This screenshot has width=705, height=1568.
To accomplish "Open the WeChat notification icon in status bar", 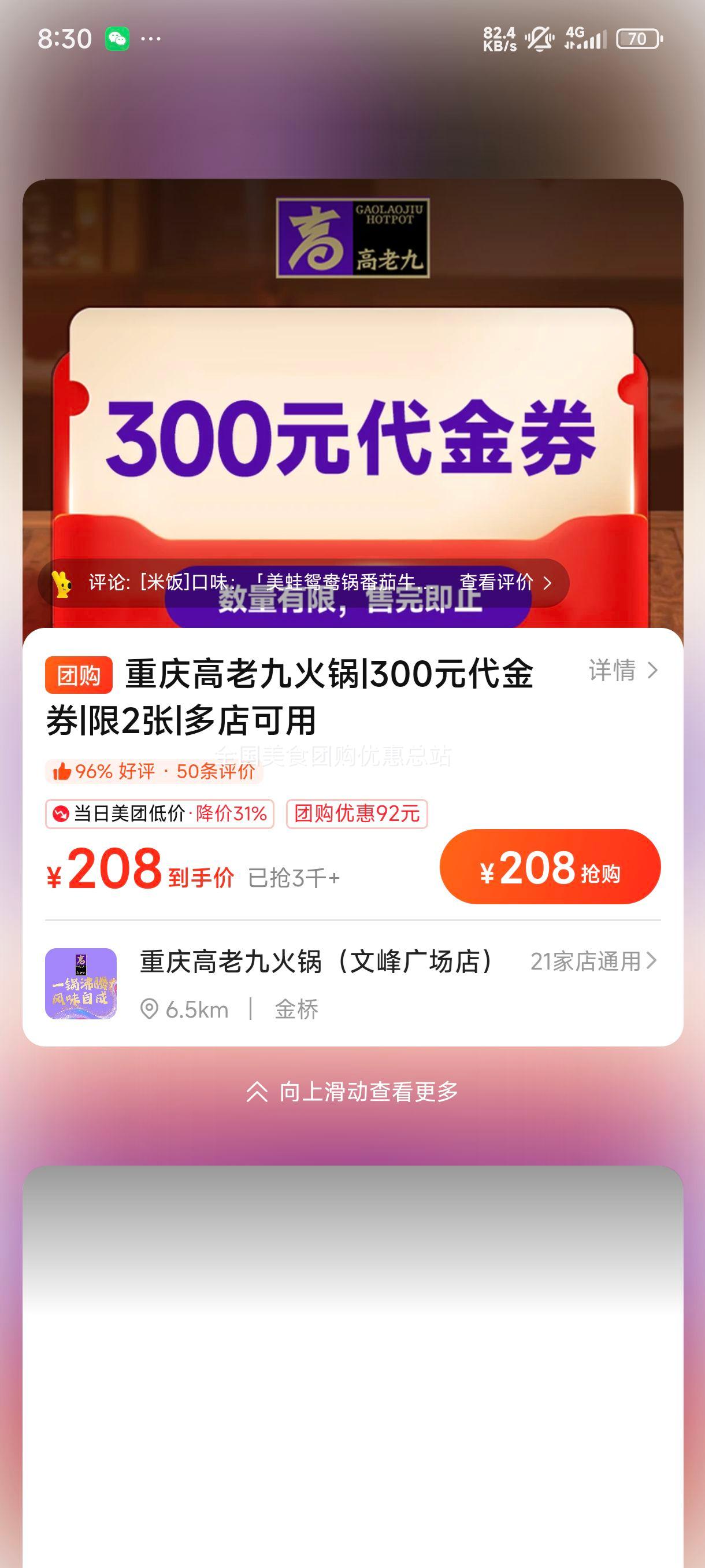I will pos(119,38).
